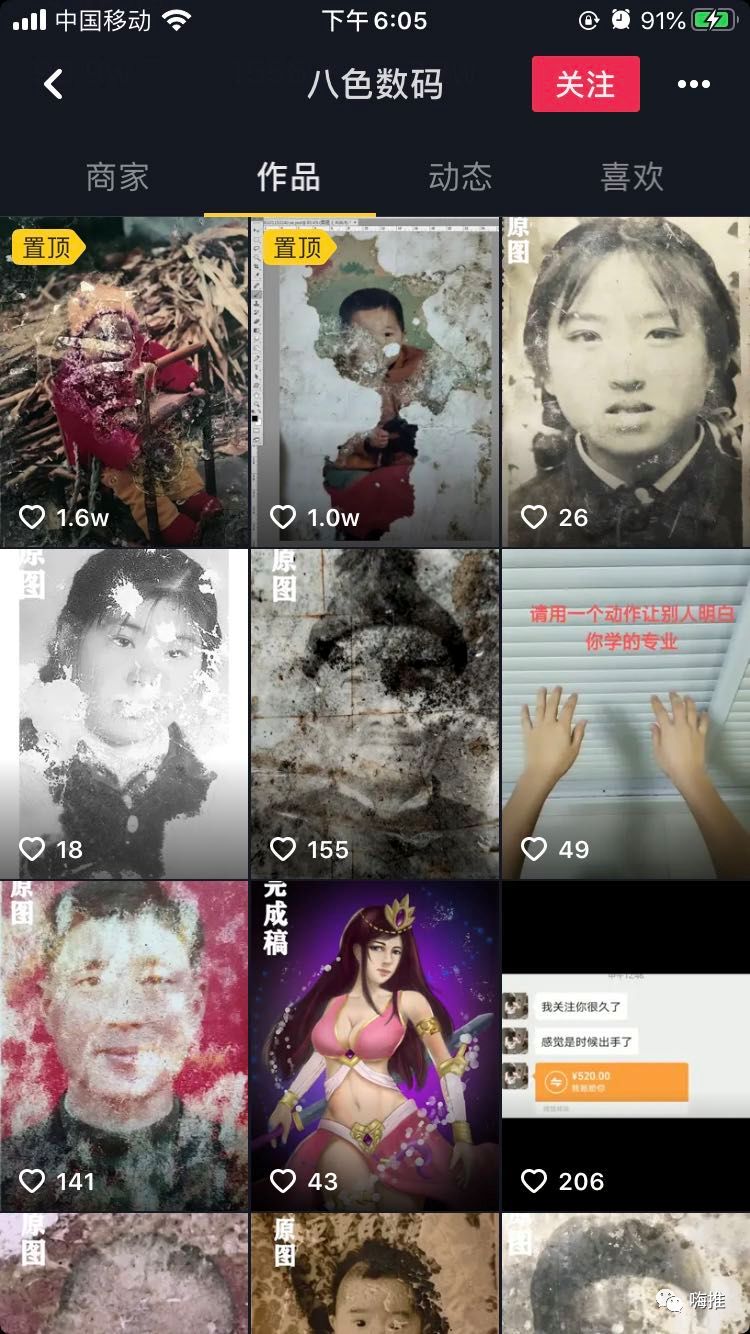This screenshot has width=750, height=1334.
Task: Tap the red 关注 follow button
Action: (x=585, y=84)
